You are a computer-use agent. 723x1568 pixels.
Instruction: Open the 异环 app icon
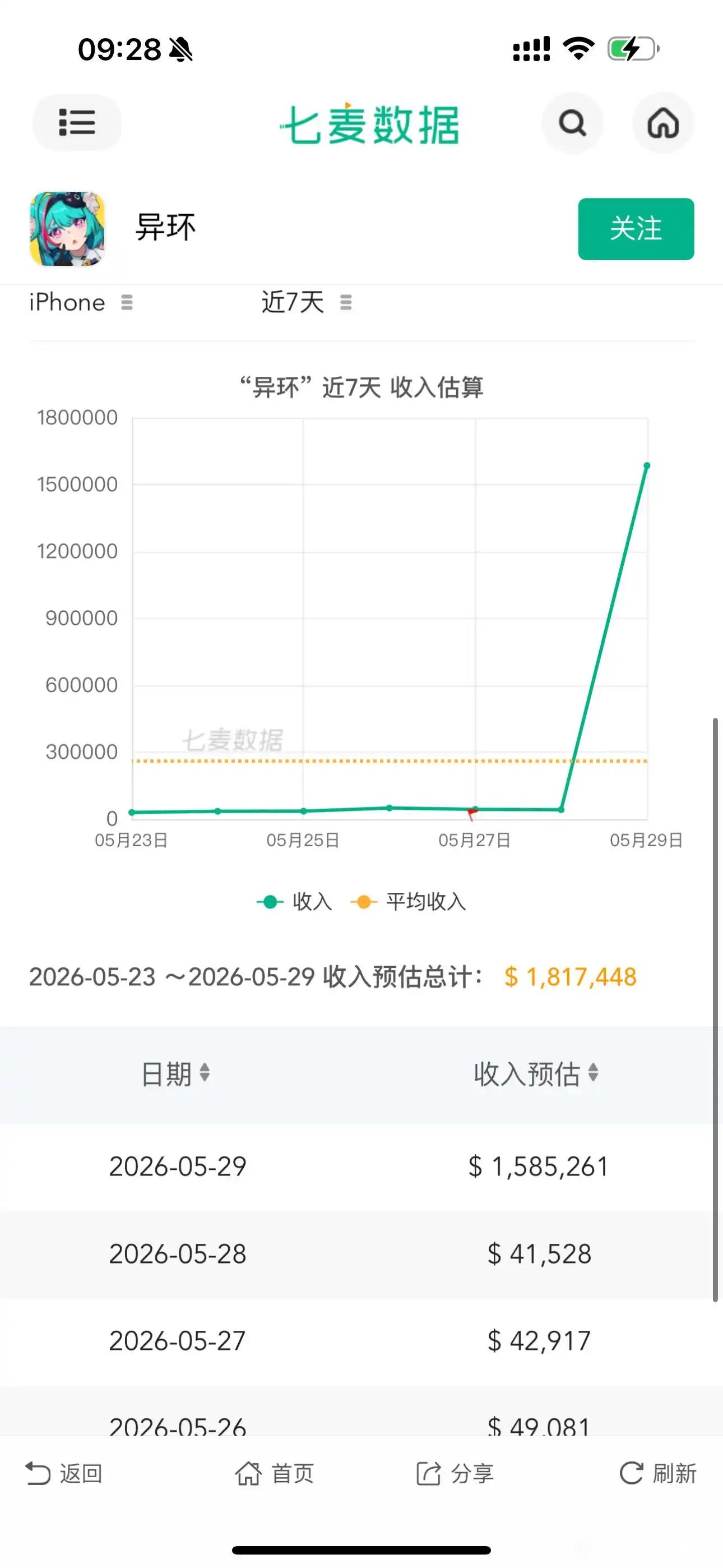coord(68,229)
